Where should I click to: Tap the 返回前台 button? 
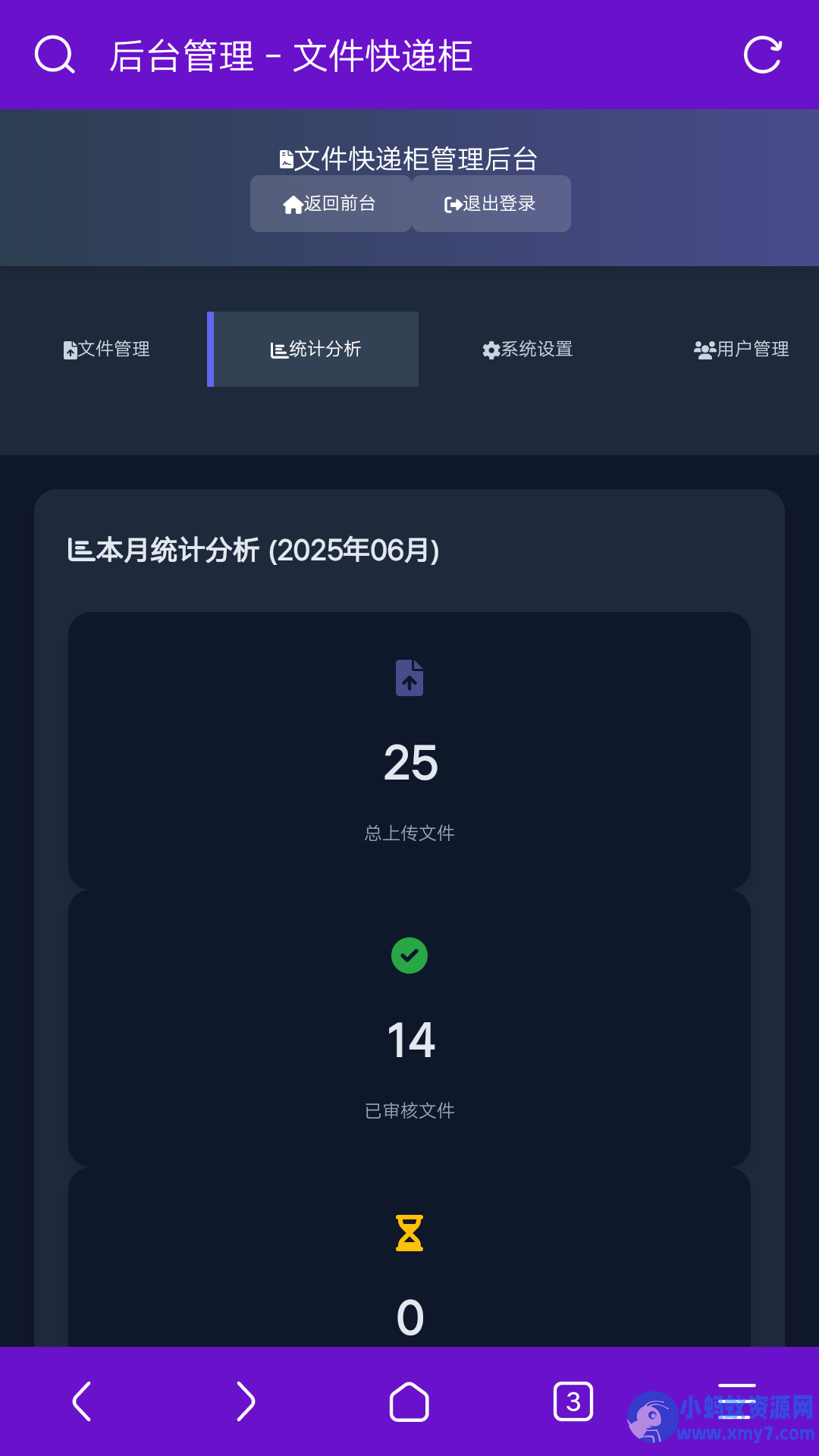pos(331,203)
